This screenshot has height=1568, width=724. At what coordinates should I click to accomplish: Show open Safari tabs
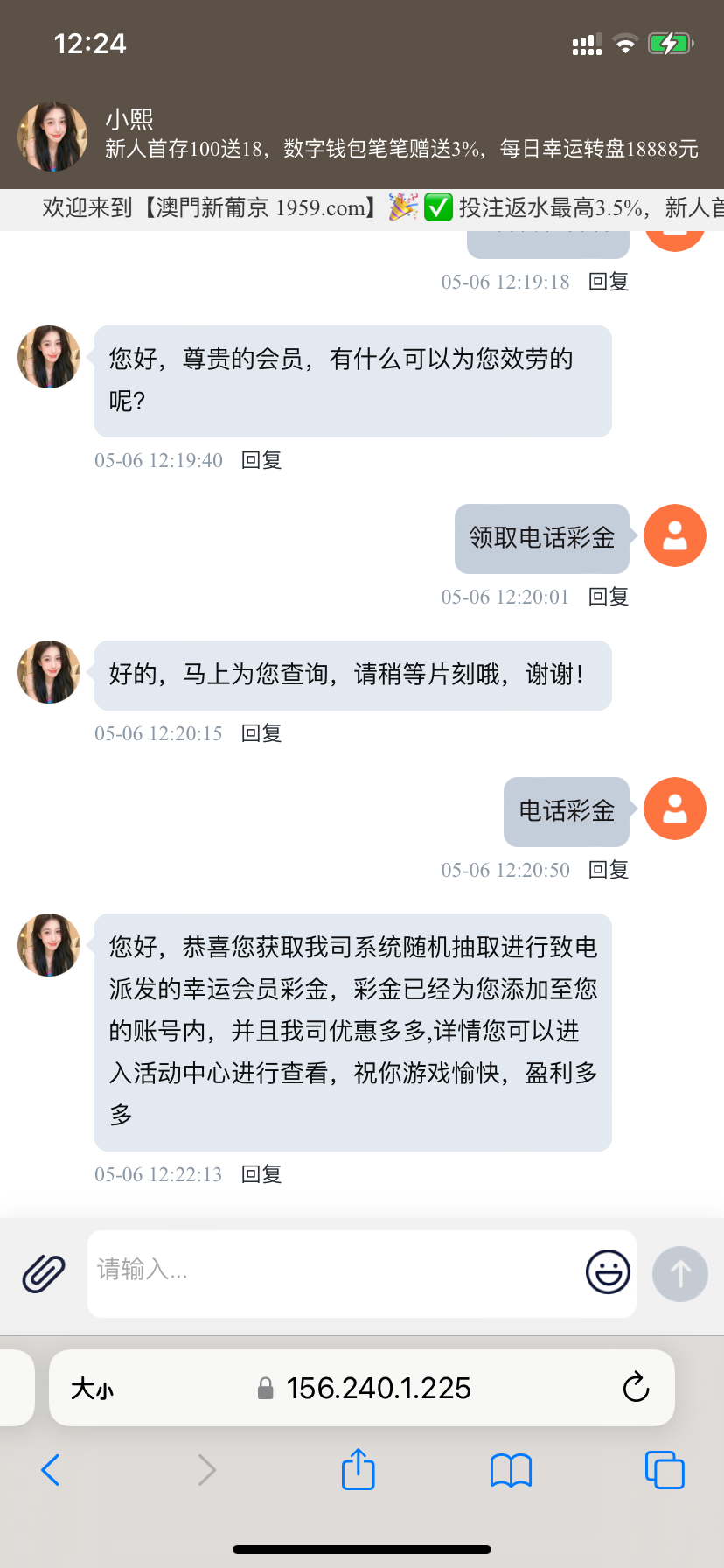tap(665, 1470)
